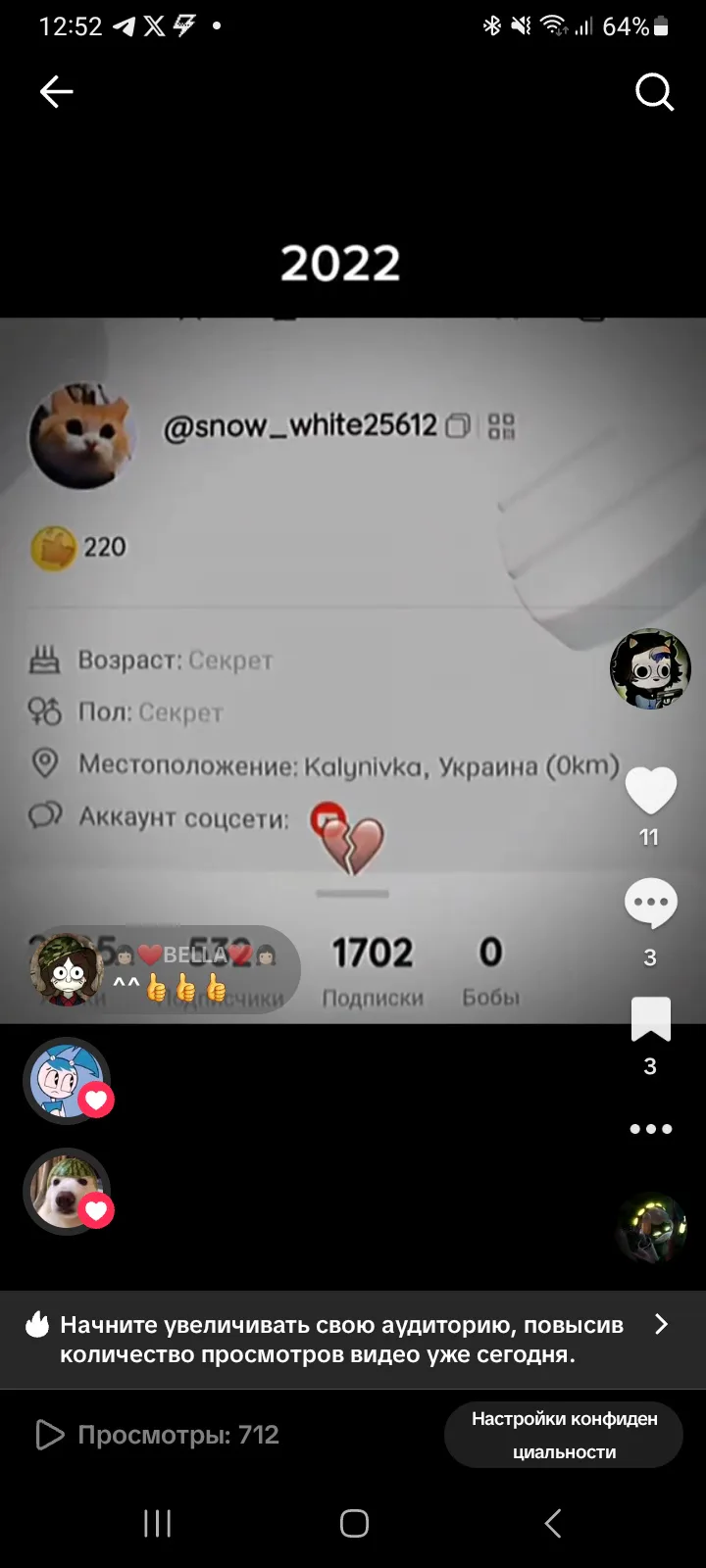Open Настройки конфиденциальности privacy settings

pyautogui.click(x=564, y=1435)
